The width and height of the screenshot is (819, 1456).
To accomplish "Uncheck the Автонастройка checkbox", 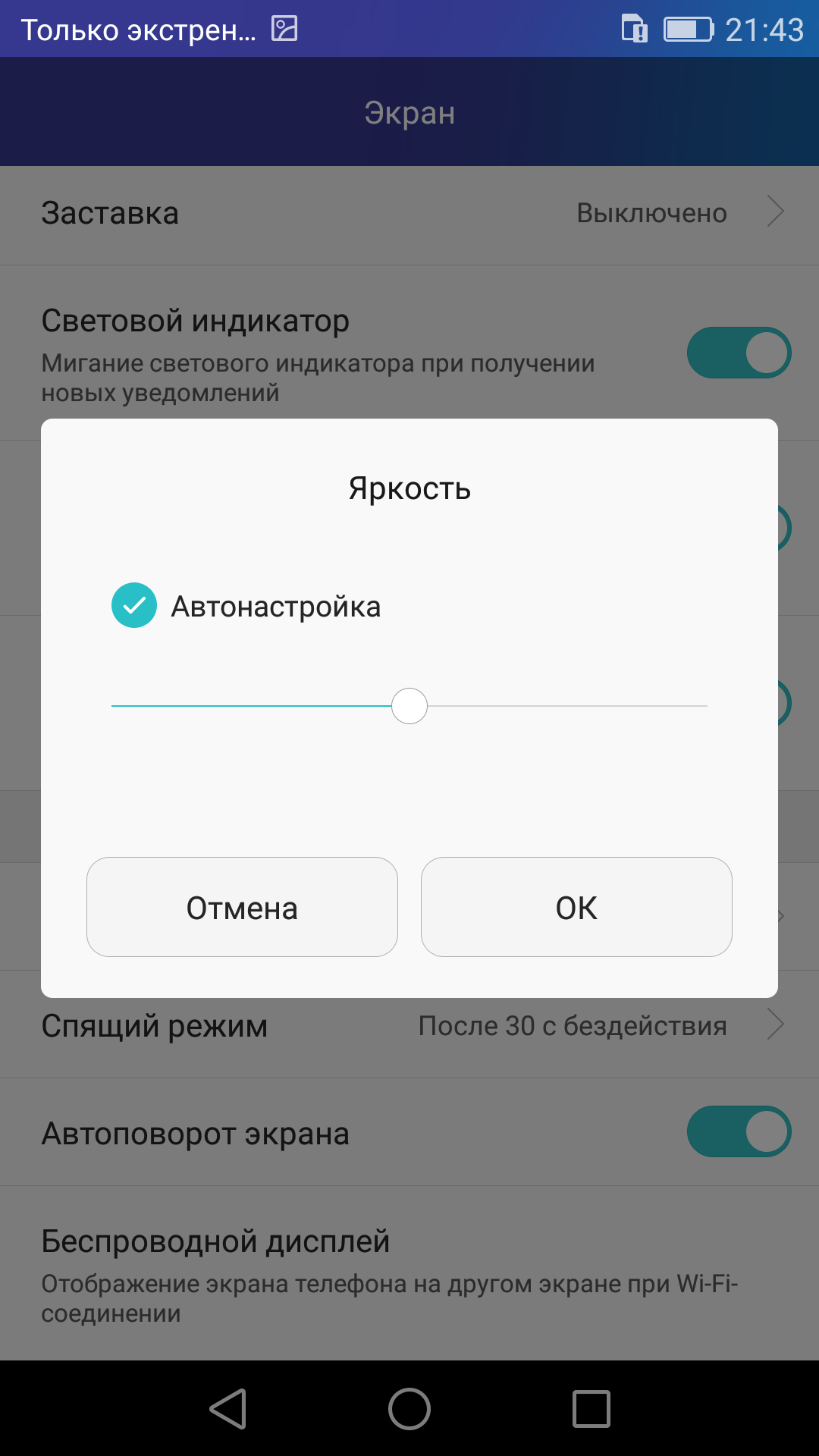I will tap(134, 605).
